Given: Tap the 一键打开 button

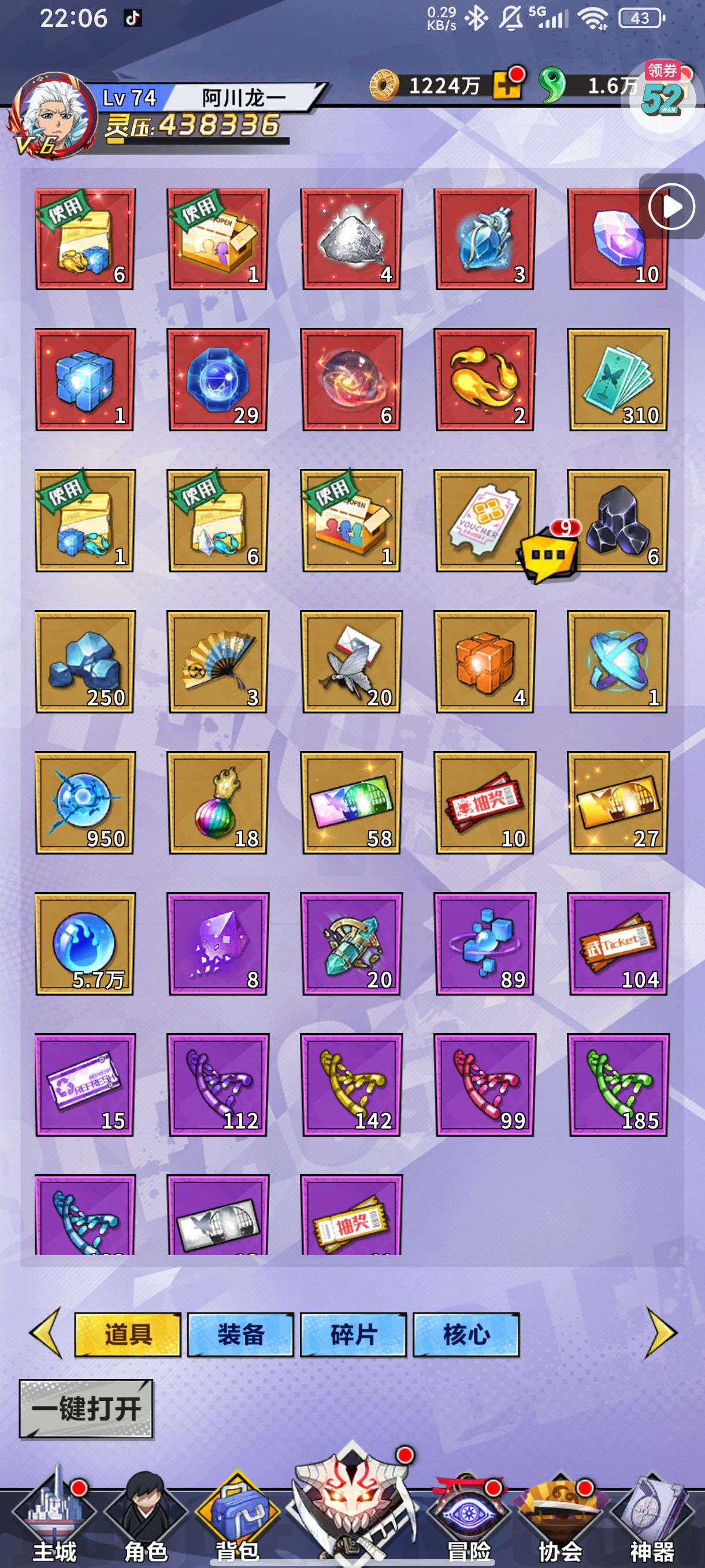Looking at the screenshot, I should tap(86, 1409).
